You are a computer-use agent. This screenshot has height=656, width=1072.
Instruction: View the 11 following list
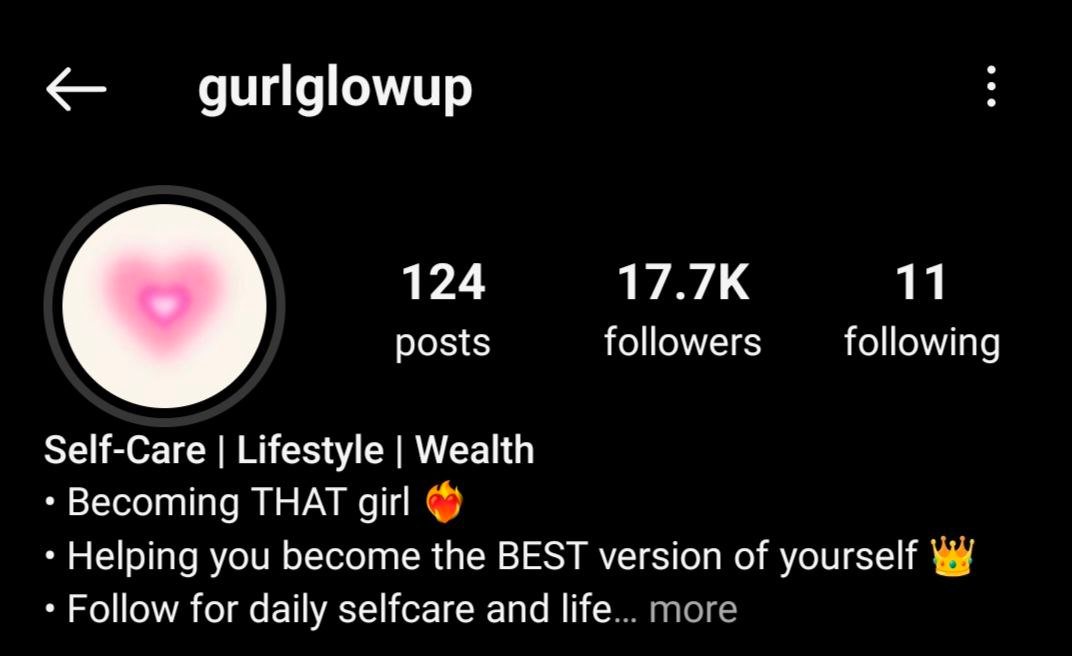[921, 310]
